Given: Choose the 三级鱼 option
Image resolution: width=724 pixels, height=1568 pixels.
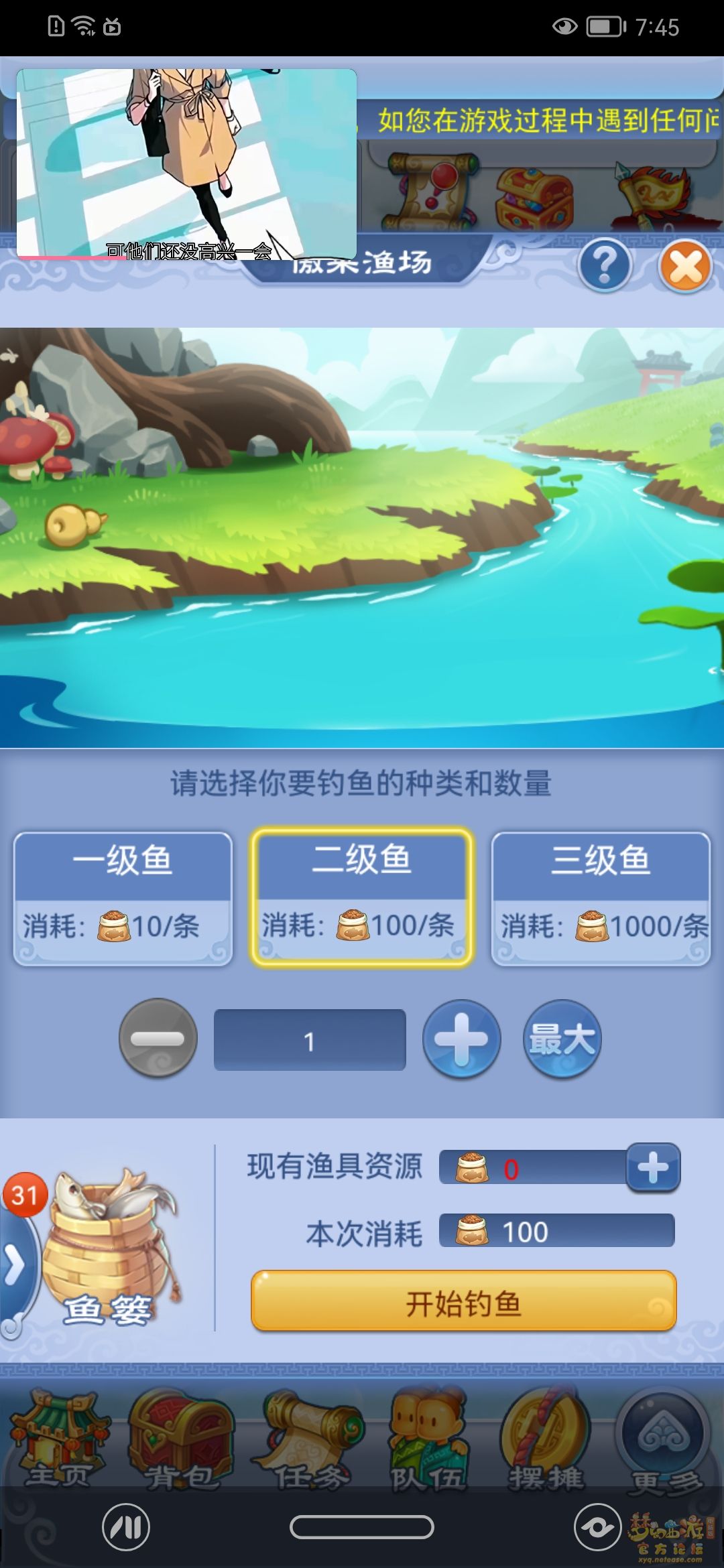Looking at the screenshot, I should (601, 898).
